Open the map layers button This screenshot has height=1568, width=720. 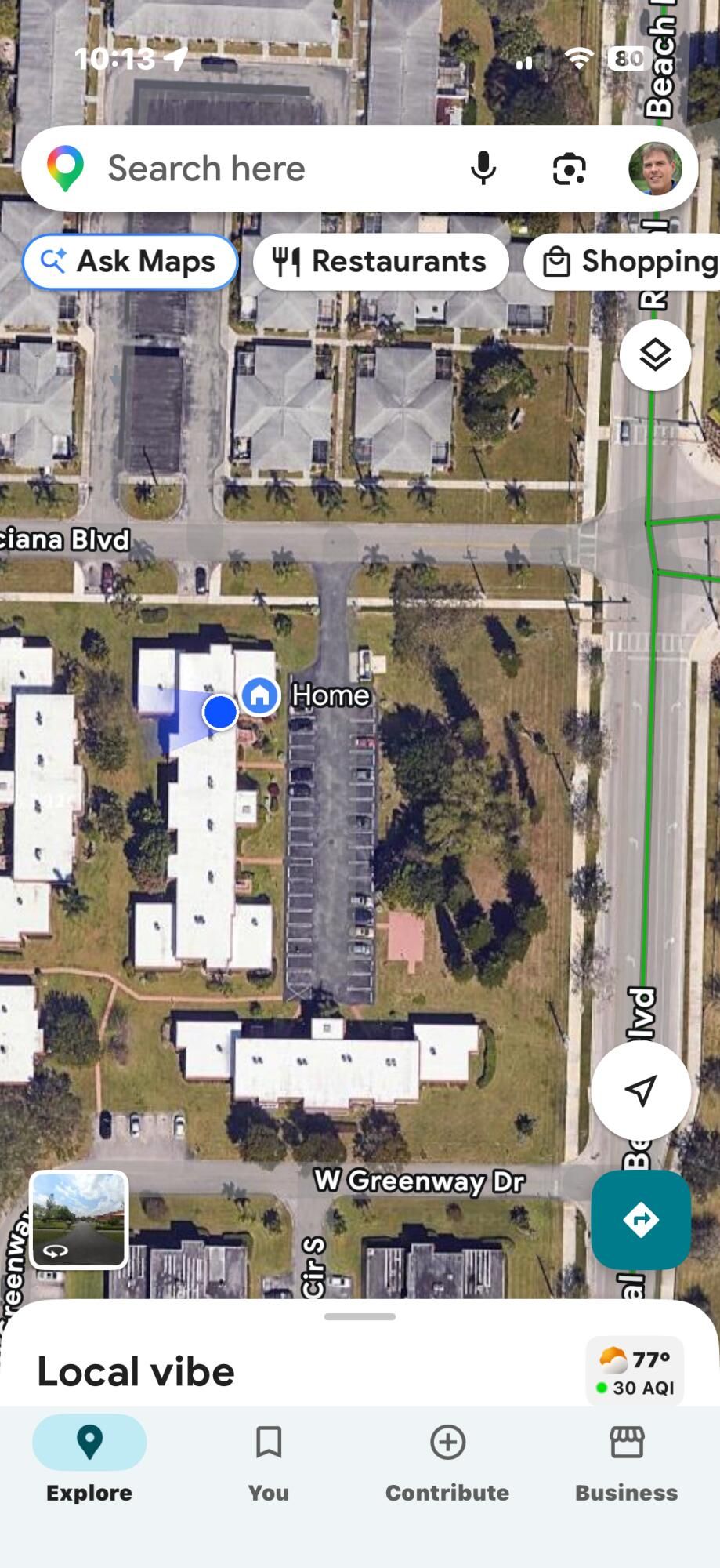655,355
